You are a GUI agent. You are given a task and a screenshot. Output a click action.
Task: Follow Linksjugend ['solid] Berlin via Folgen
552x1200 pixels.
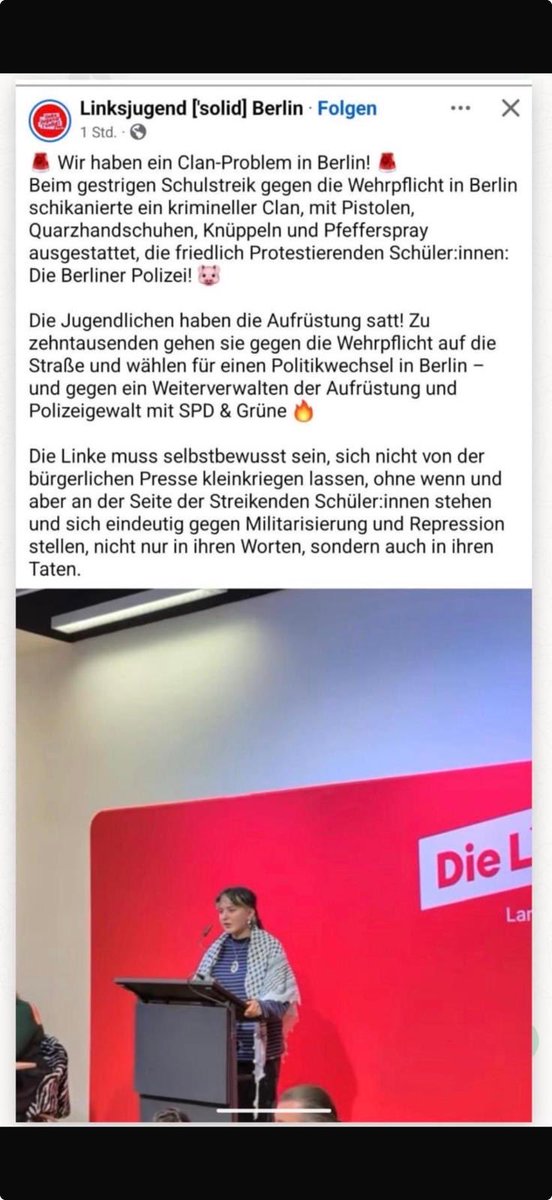(x=347, y=109)
